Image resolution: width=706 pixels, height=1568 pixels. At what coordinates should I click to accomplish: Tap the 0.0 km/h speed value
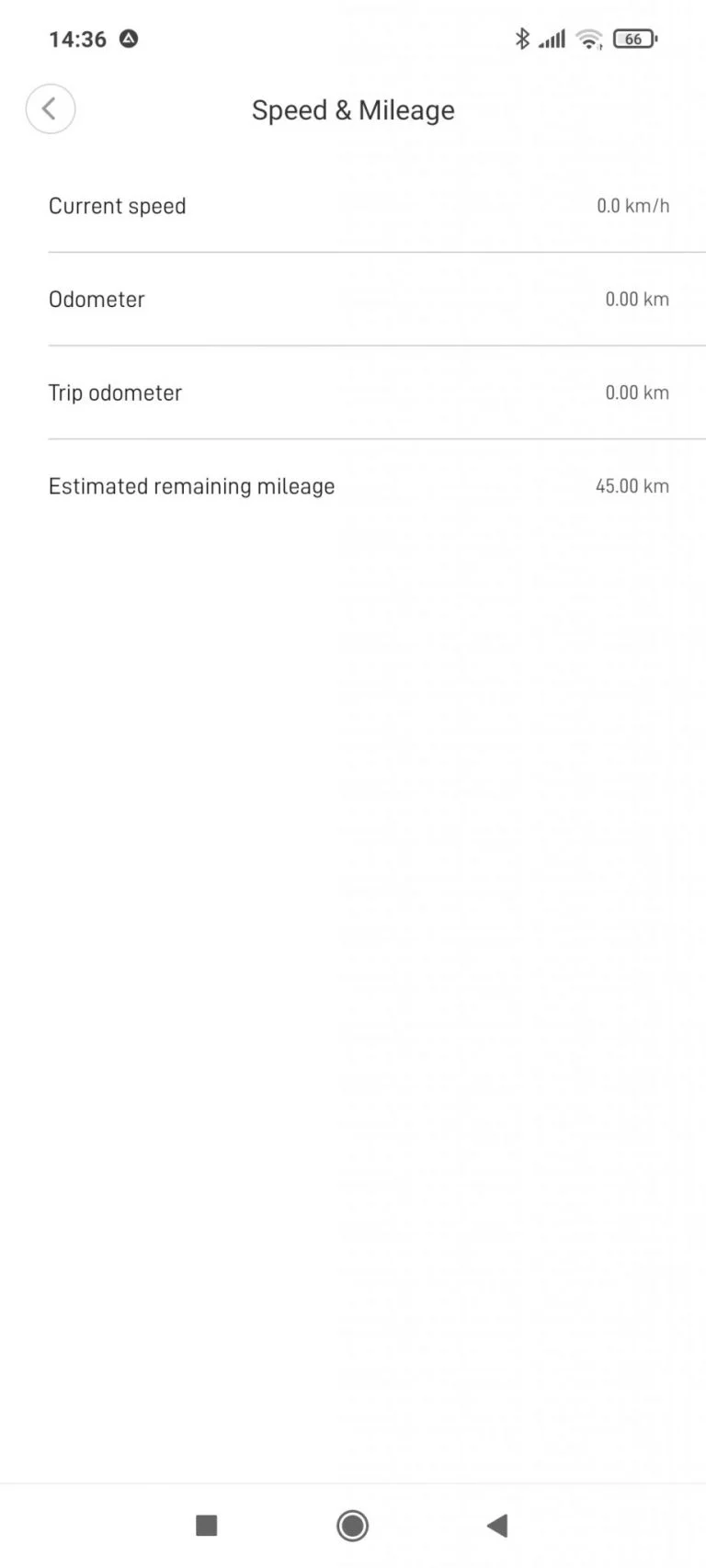[632, 206]
